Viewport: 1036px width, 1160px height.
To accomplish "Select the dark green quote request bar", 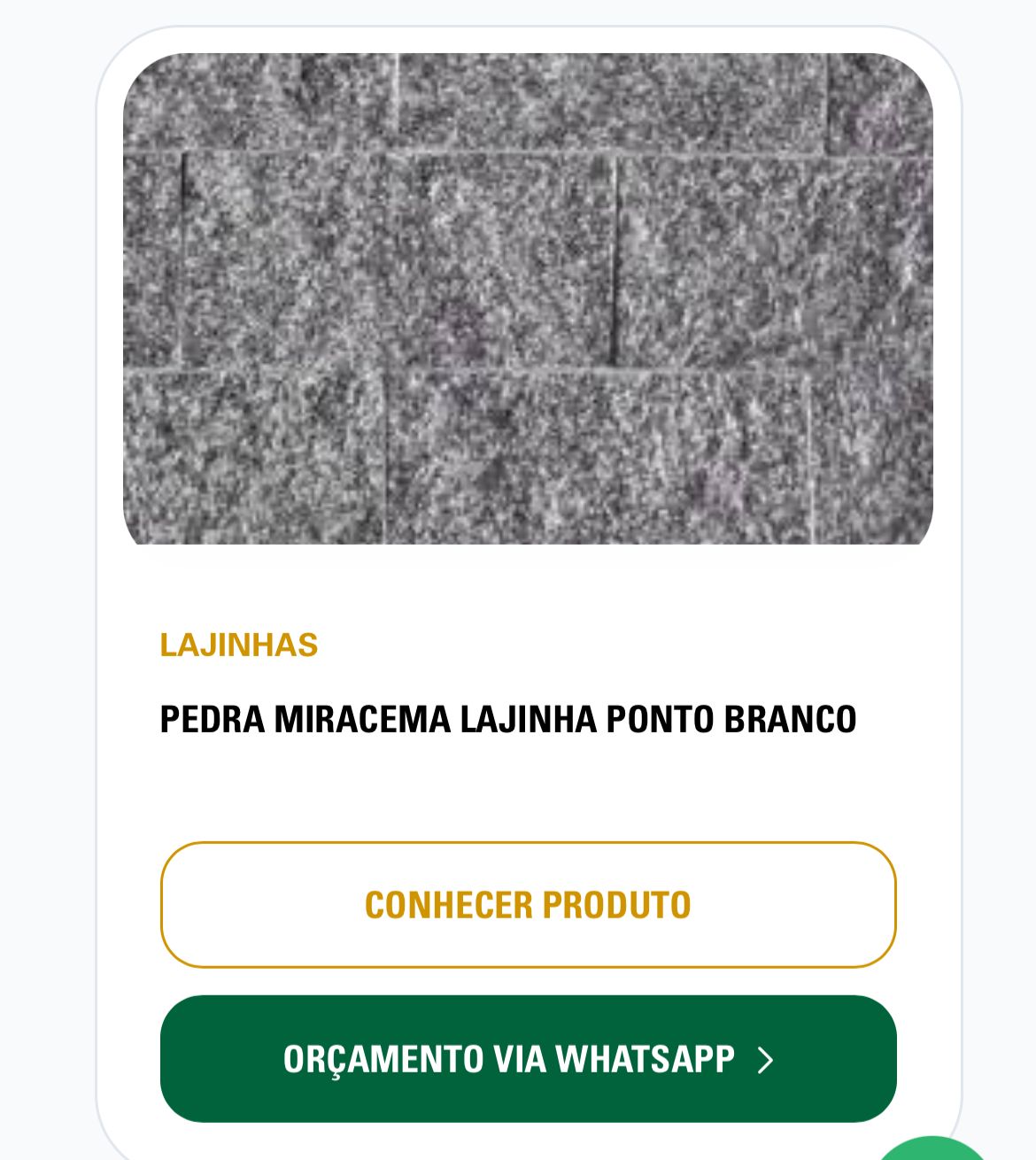I will [x=529, y=1059].
